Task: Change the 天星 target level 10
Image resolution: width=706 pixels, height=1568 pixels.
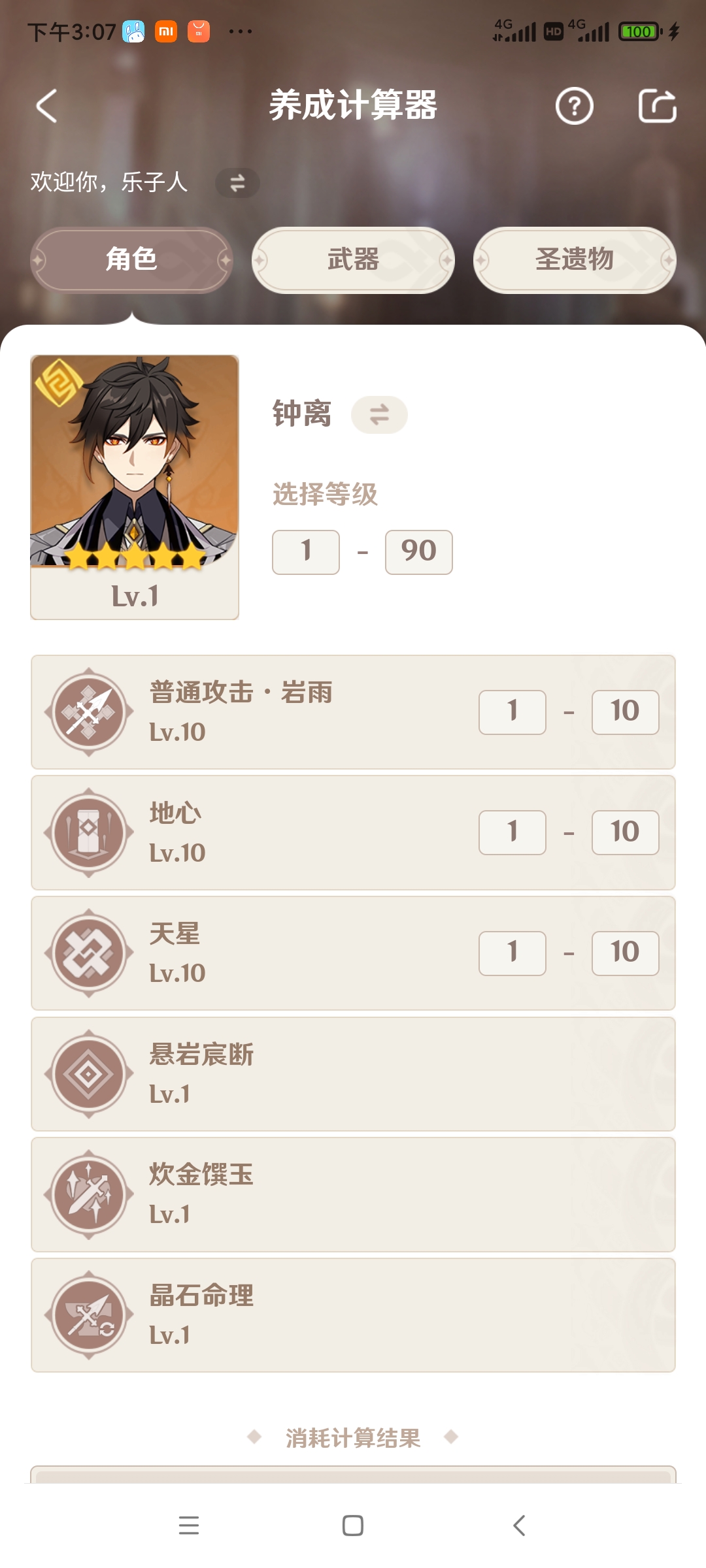Action: pyautogui.click(x=625, y=953)
